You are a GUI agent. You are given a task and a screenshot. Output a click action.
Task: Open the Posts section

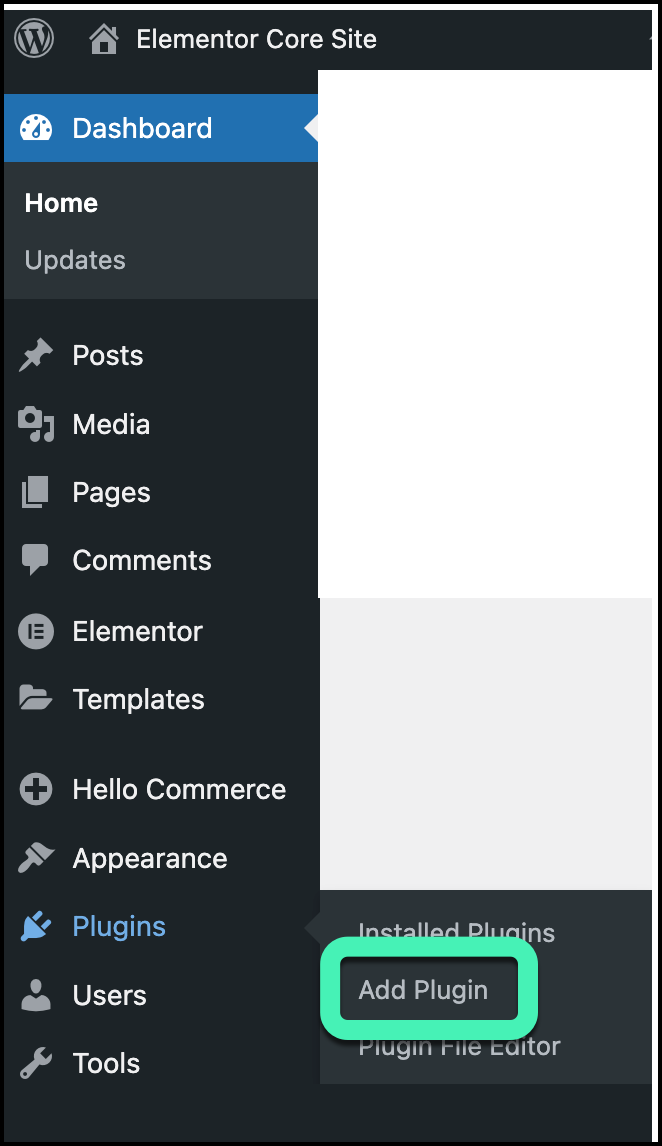coord(107,356)
